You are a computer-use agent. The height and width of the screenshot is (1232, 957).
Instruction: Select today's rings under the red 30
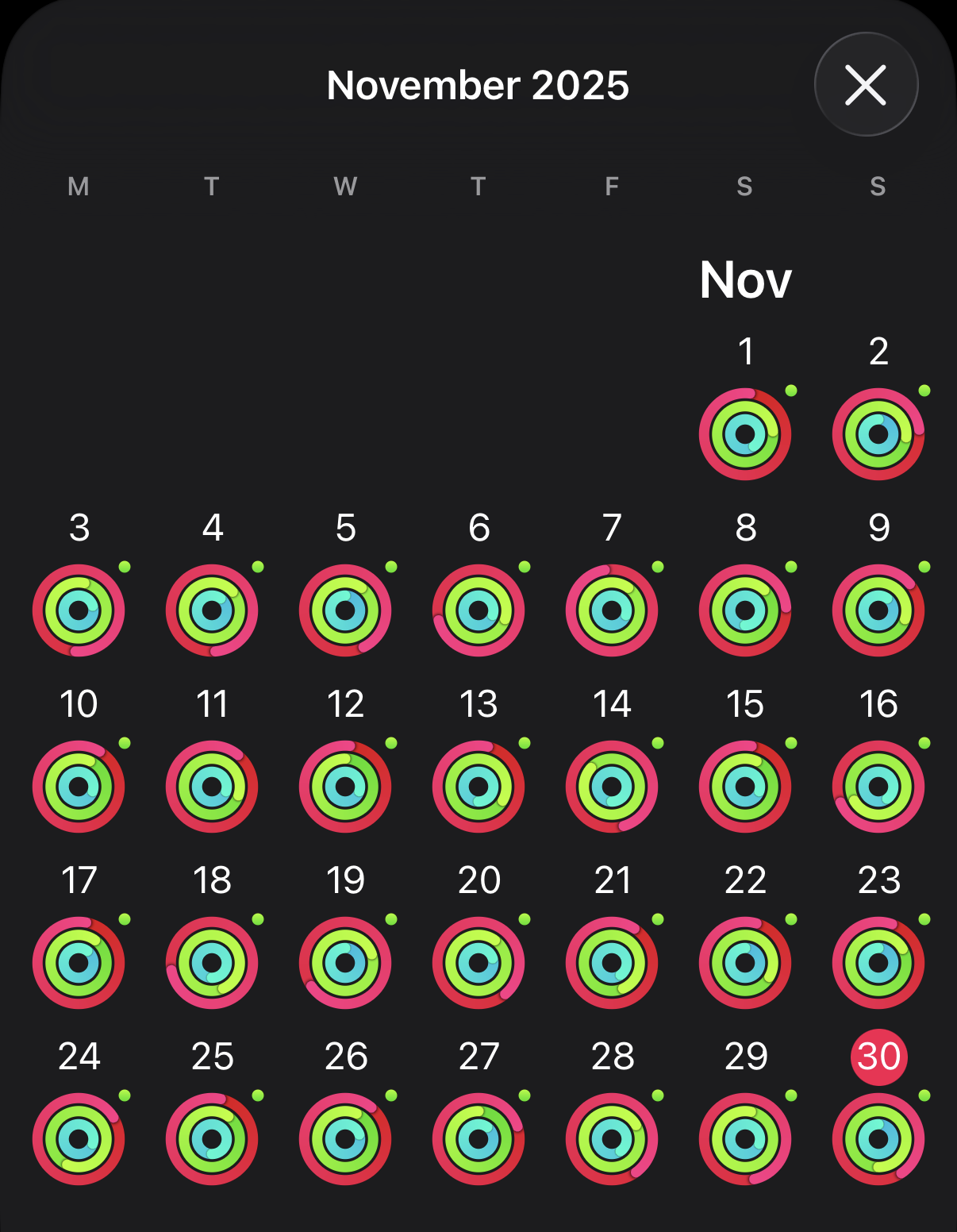(878, 1138)
